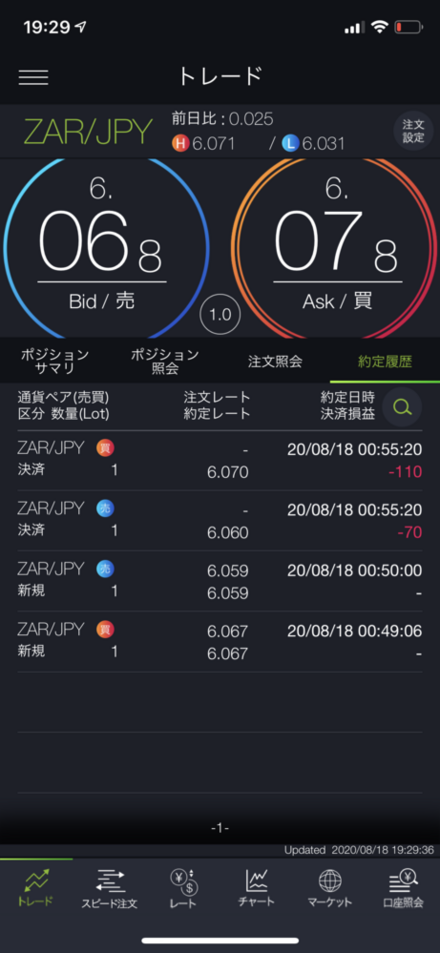Go to the レート tab
The image size is (440, 953).
click(183, 889)
